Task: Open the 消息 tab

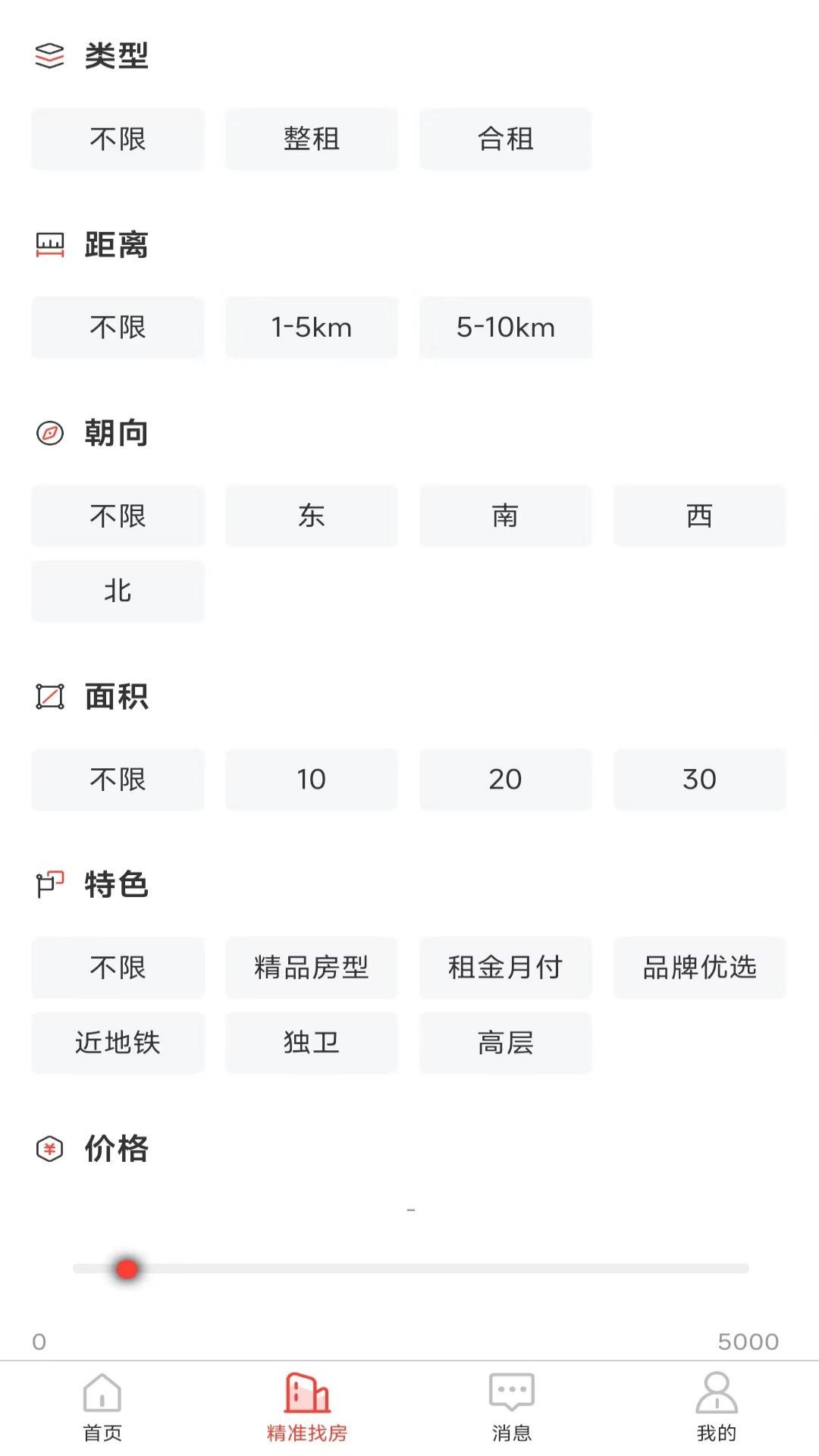Action: pyautogui.click(x=512, y=1407)
